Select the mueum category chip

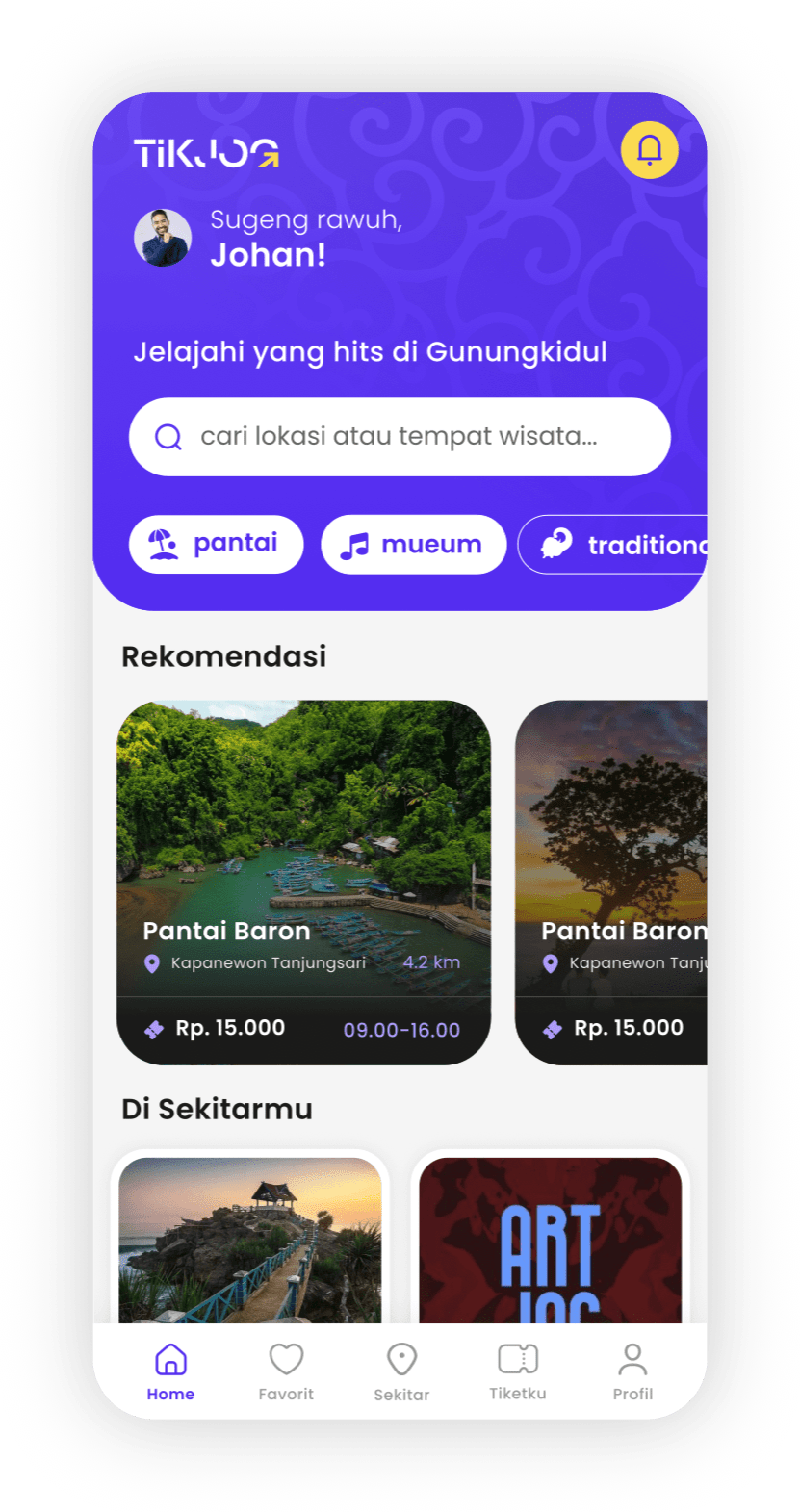click(x=413, y=545)
